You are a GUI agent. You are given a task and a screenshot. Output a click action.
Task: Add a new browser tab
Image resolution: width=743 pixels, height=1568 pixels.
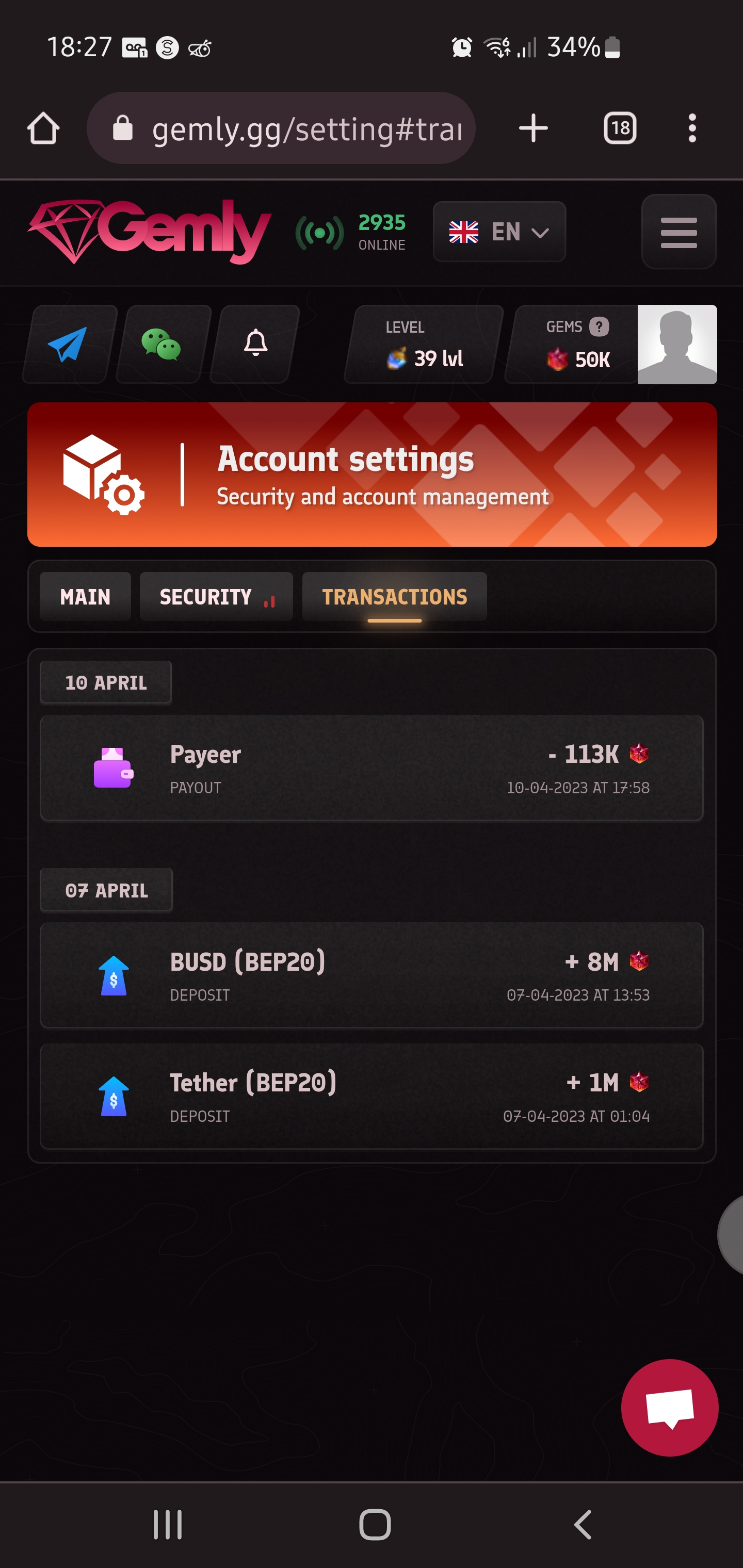(533, 128)
